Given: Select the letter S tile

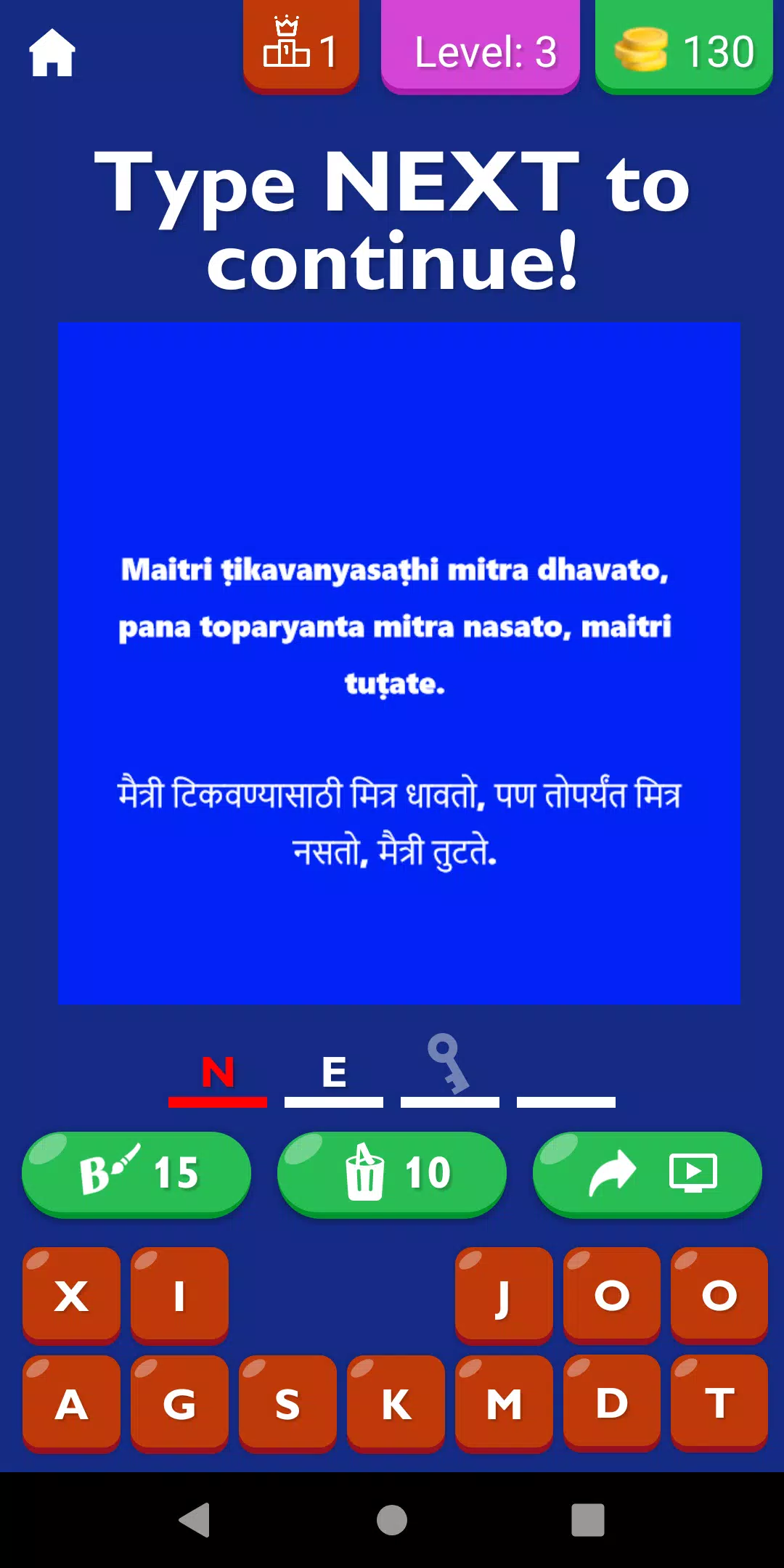Looking at the screenshot, I should tap(287, 1402).
